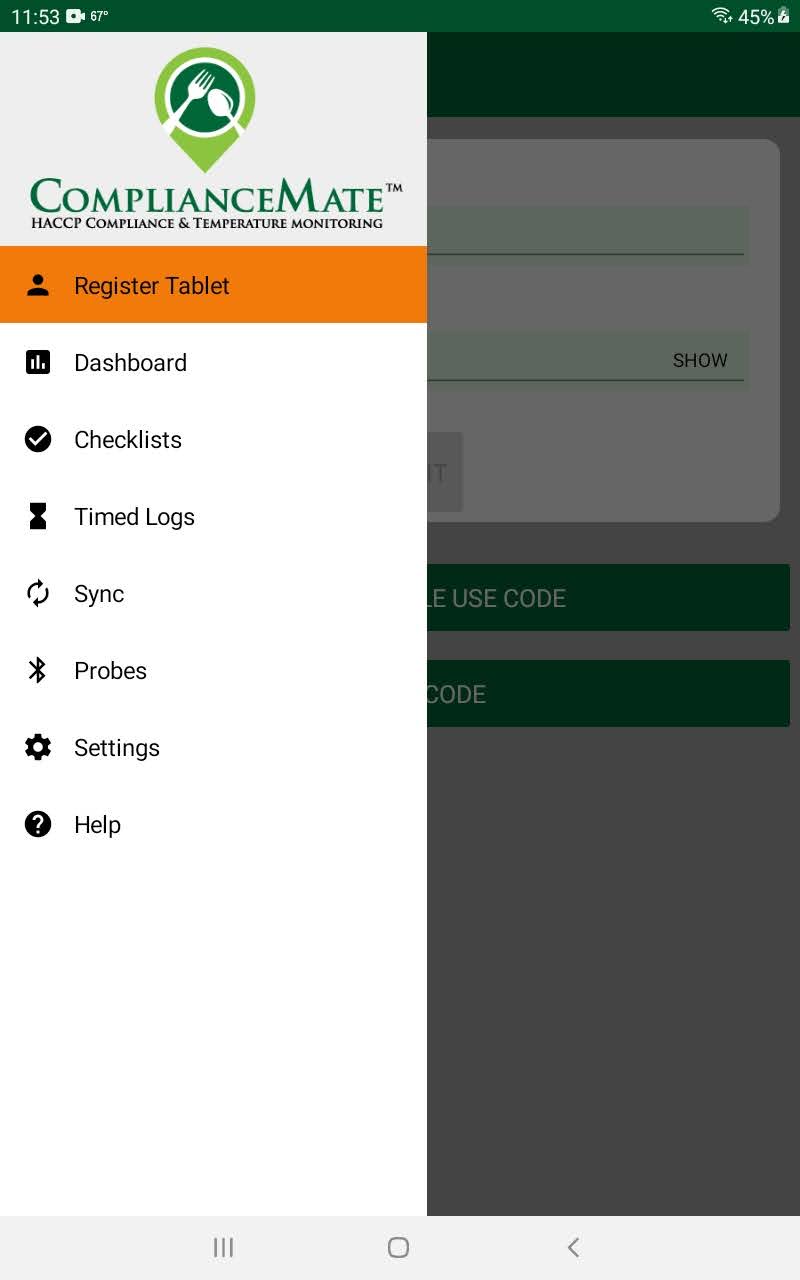The image size is (800, 1280).
Task: Tap the Probes Bluetooth icon
Action: click(38, 670)
